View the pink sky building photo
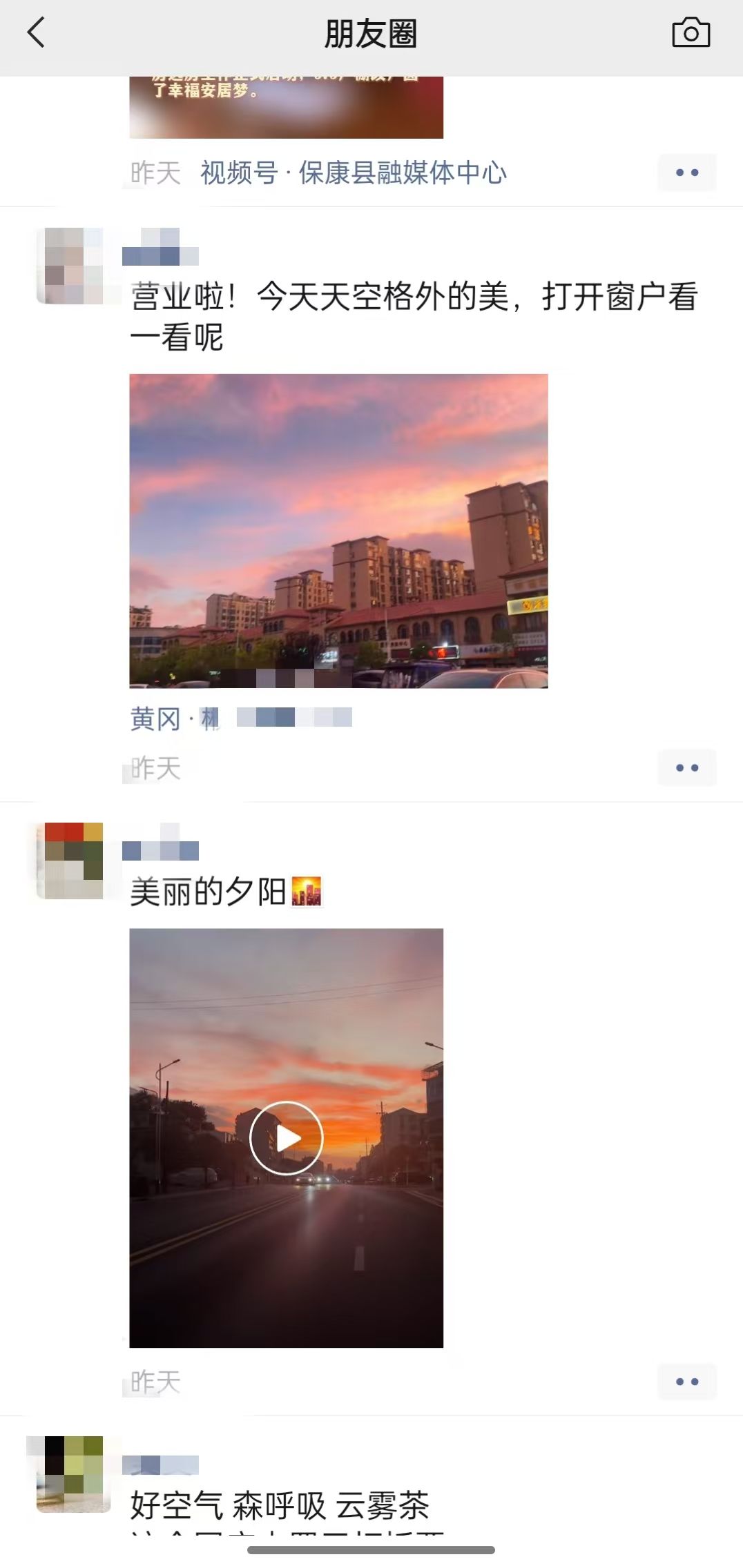 338,530
